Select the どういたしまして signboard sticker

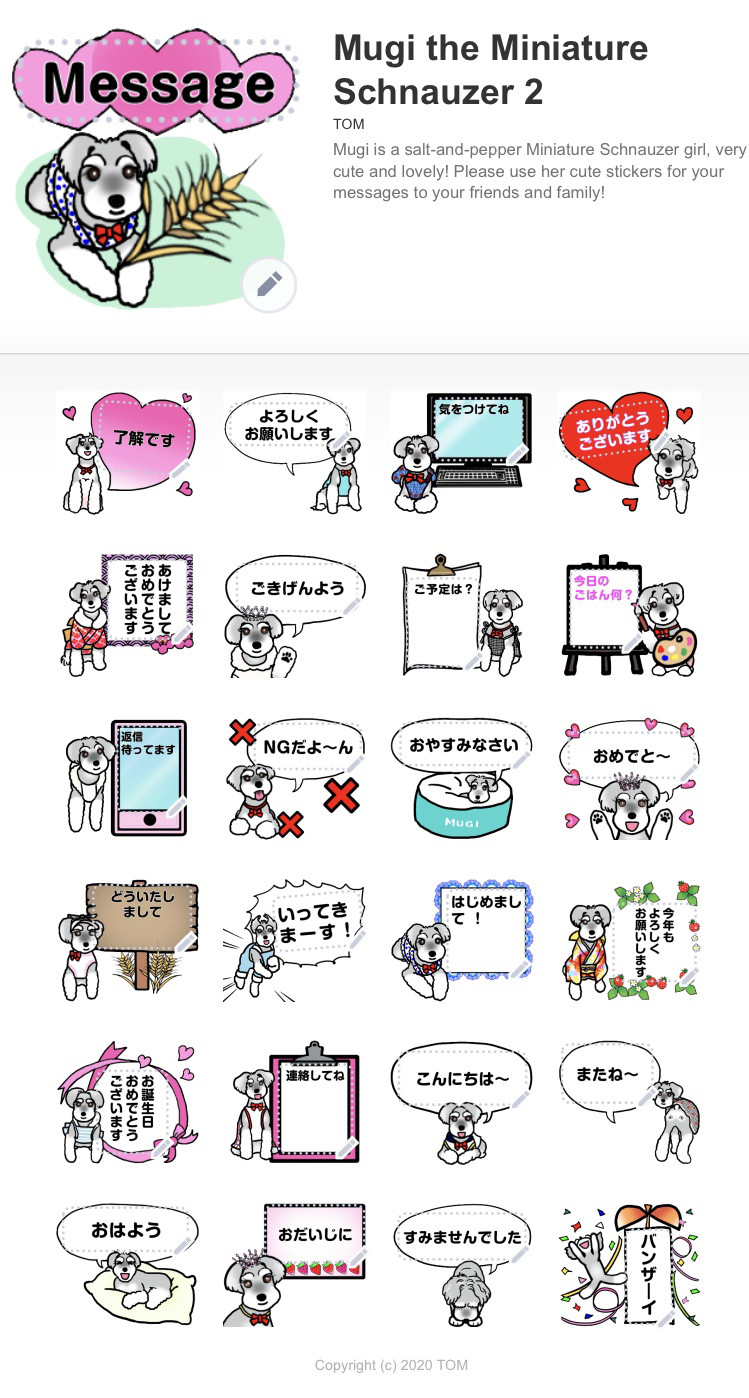pos(127,940)
